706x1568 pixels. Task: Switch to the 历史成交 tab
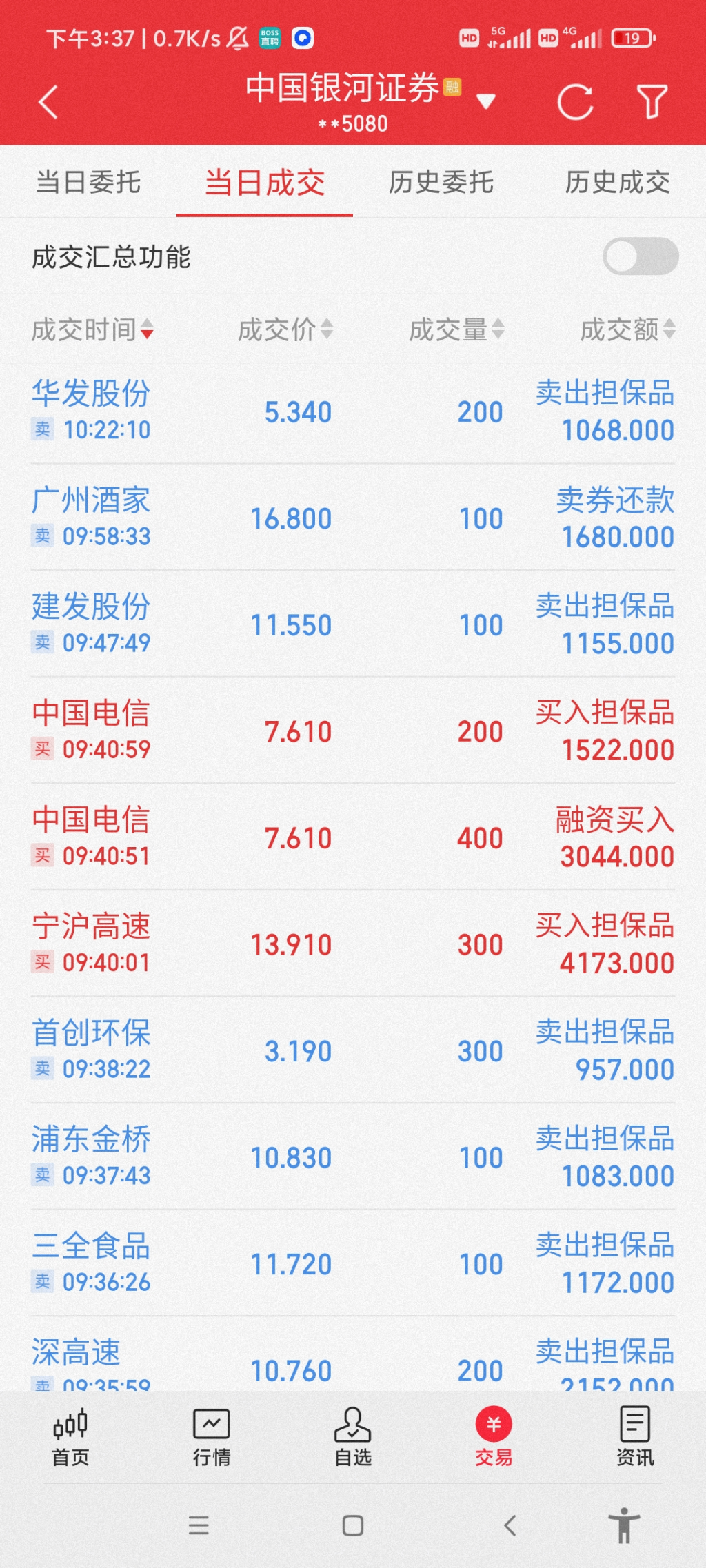617,183
